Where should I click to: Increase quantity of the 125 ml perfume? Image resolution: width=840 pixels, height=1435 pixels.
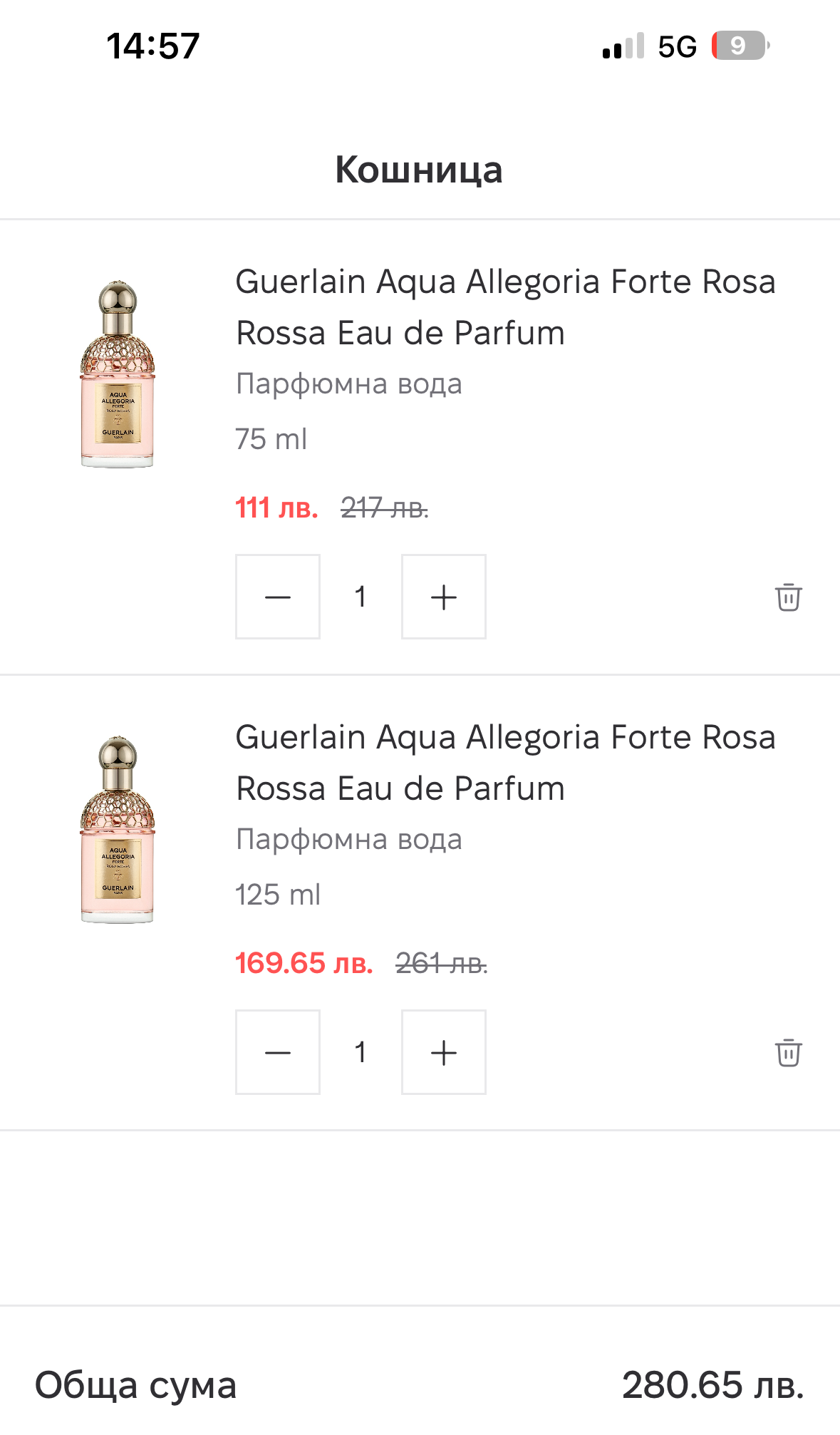click(x=443, y=1052)
